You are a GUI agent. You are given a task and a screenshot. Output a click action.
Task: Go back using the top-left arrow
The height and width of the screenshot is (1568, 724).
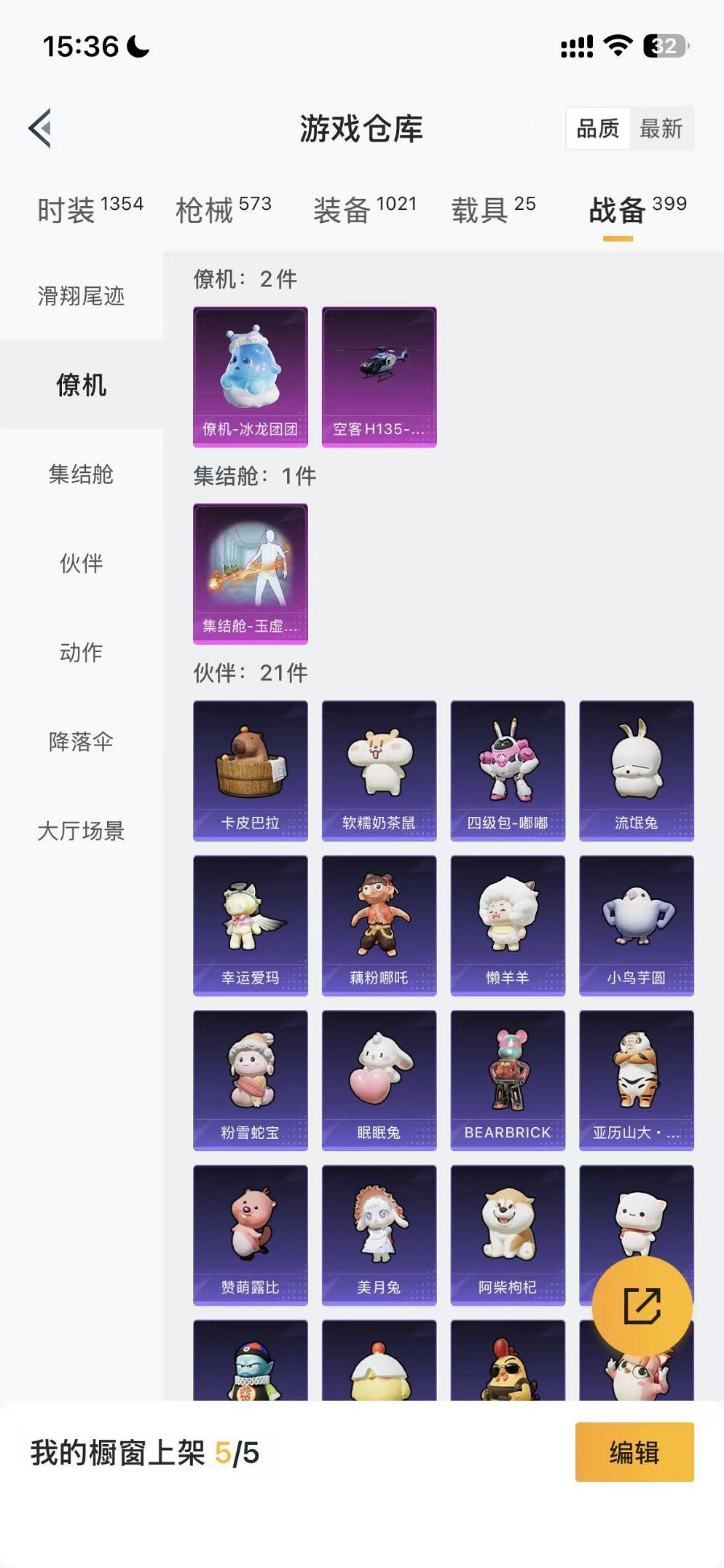coord(41,128)
